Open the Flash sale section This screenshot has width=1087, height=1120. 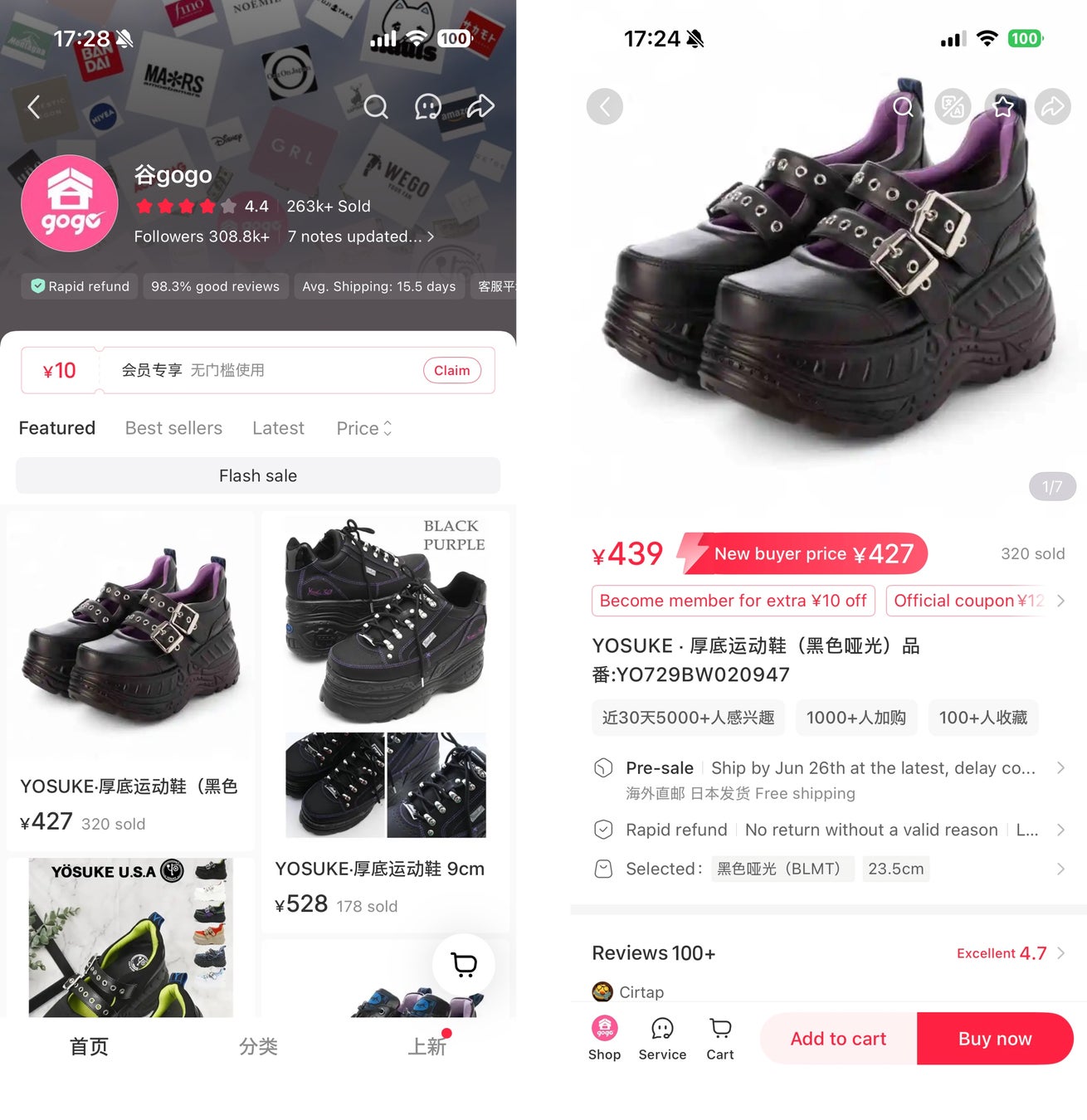tap(258, 475)
